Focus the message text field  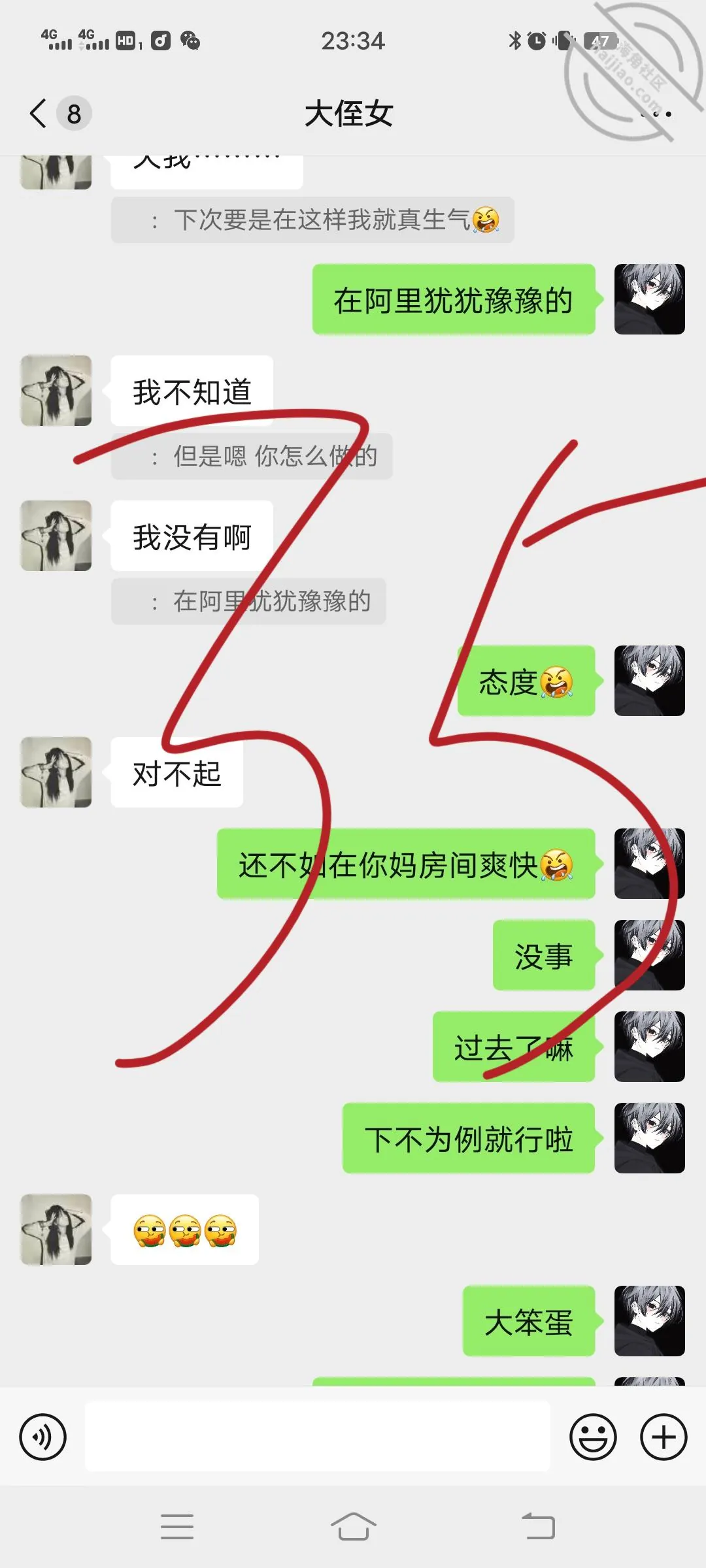317,1436
